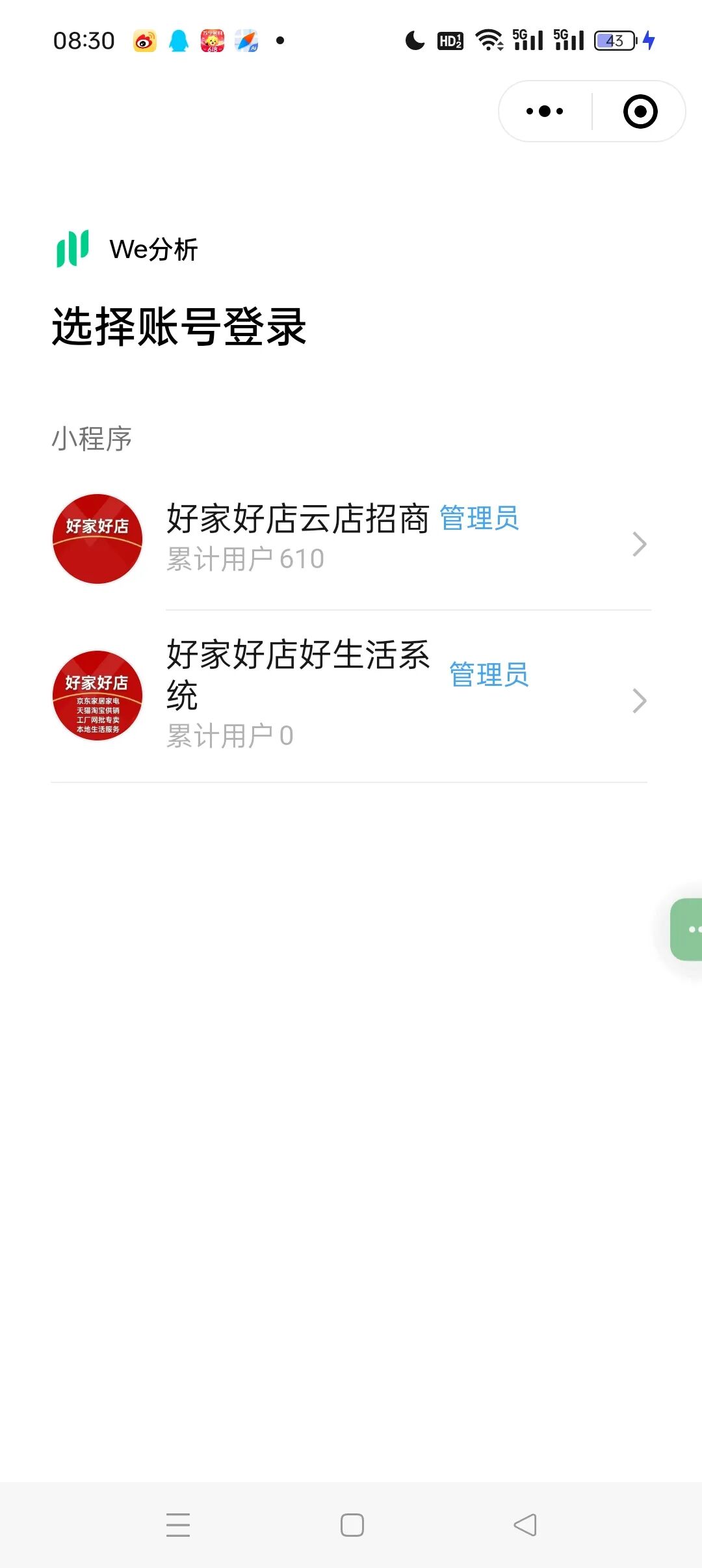Close the mini program via target icon
Screen dimensions: 702x1568
click(x=640, y=111)
